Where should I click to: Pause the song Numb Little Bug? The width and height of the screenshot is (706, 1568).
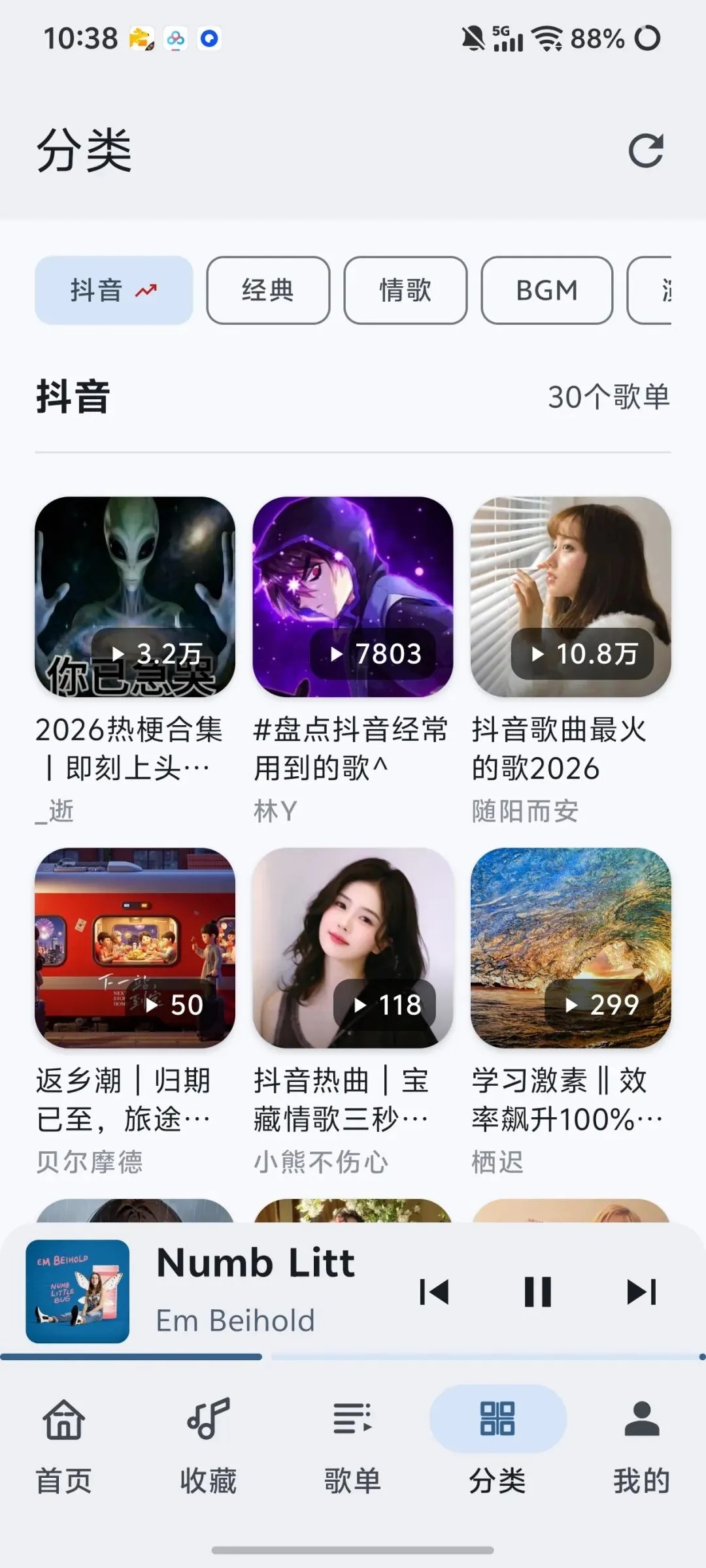[x=538, y=1292]
